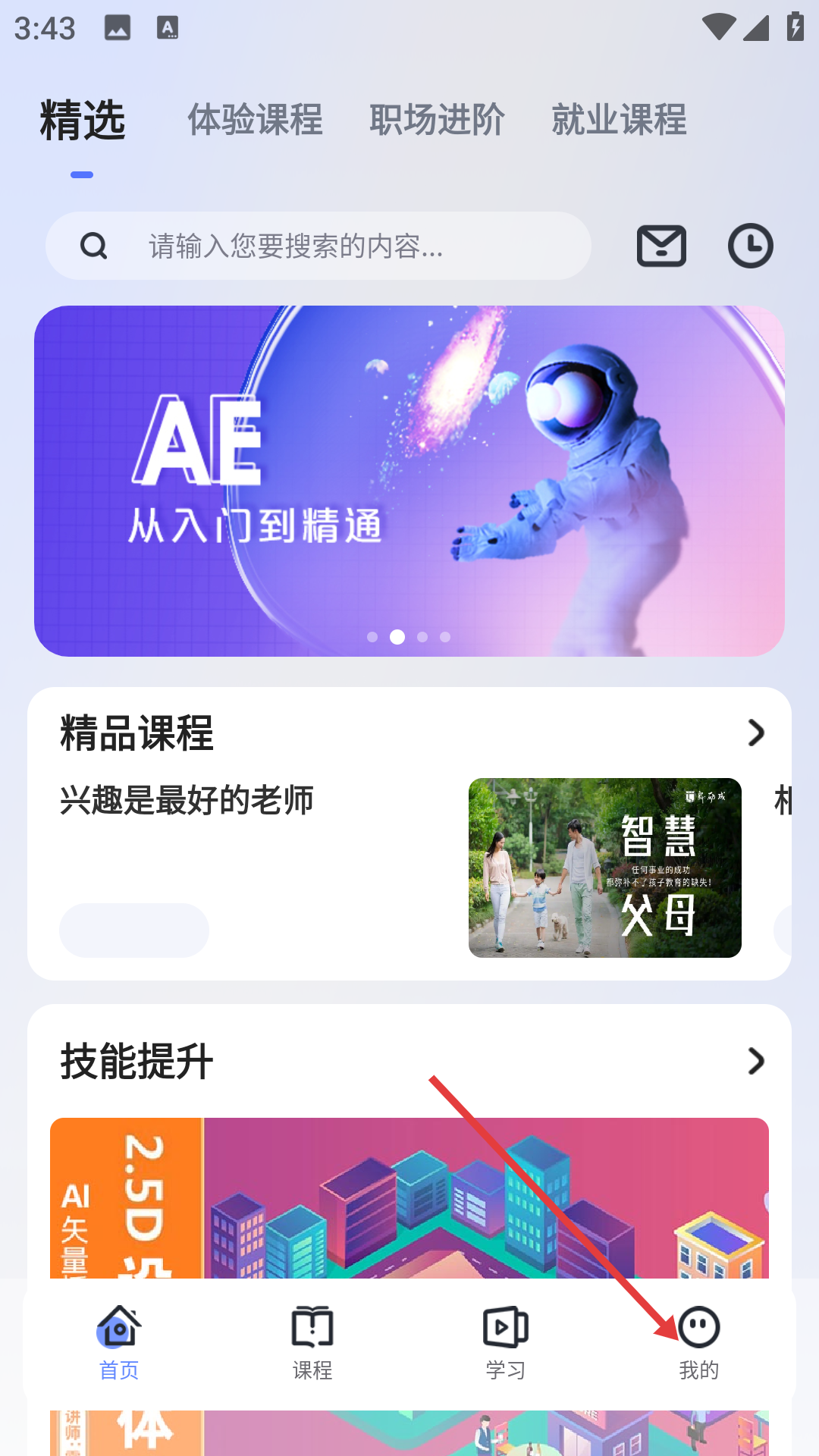The image size is (819, 1456).
Task: Tap the 首页 home tab
Action: click(119, 1342)
